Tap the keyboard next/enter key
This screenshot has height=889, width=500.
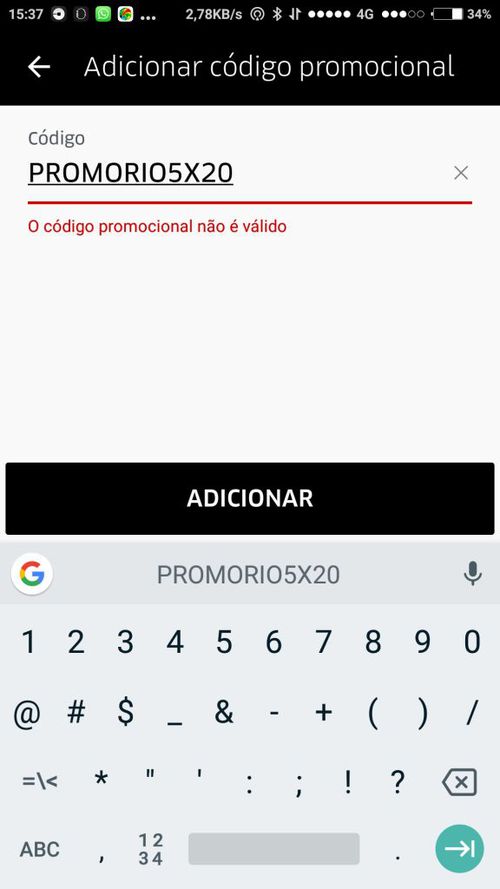(460, 848)
